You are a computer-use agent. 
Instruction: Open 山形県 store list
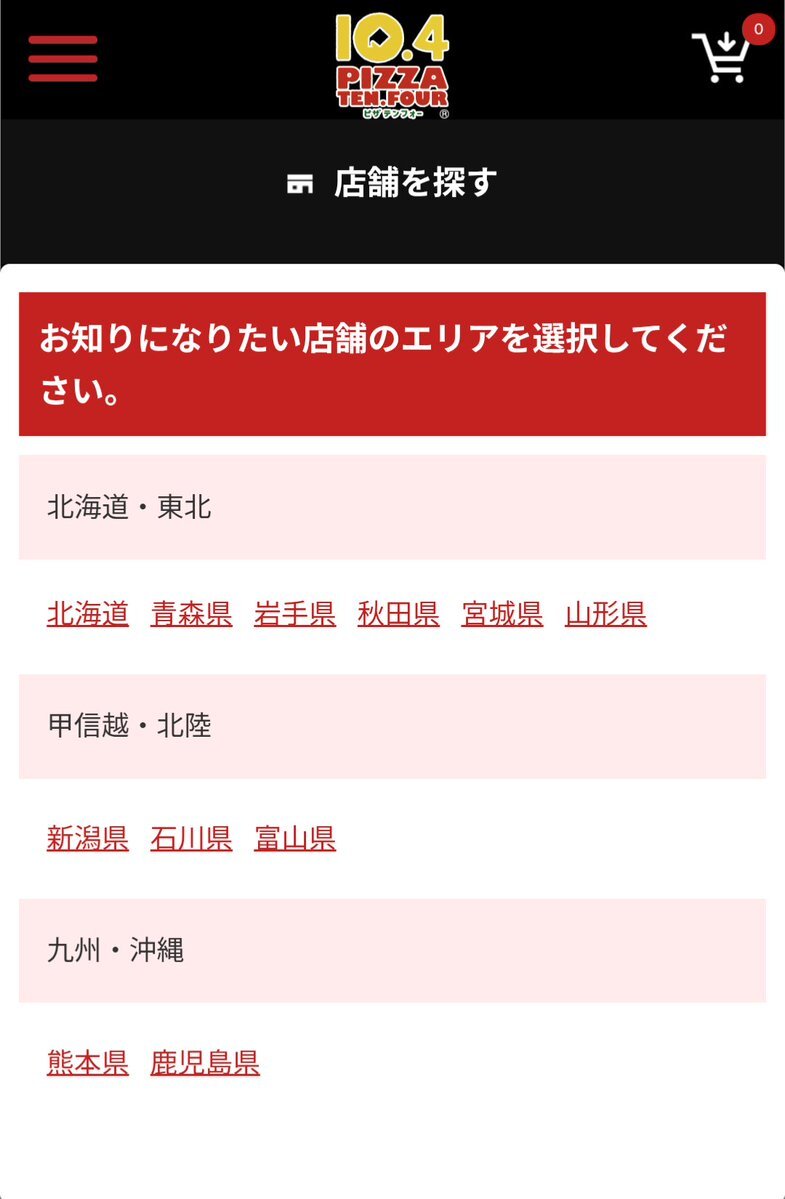click(x=605, y=613)
